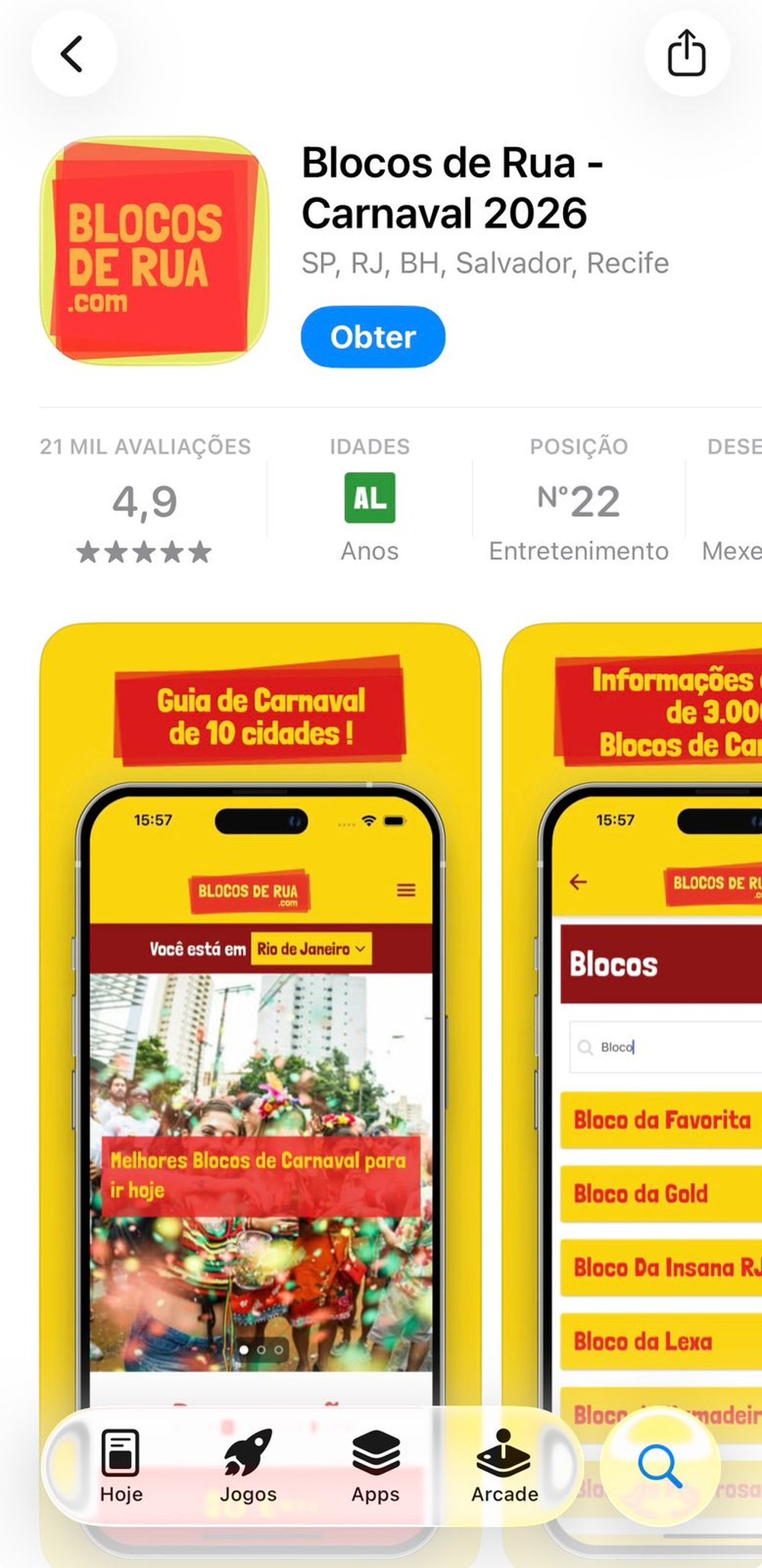Share the Blocos de Rua app
This screenshot has height=1568, width=762.
pos(687,53)
